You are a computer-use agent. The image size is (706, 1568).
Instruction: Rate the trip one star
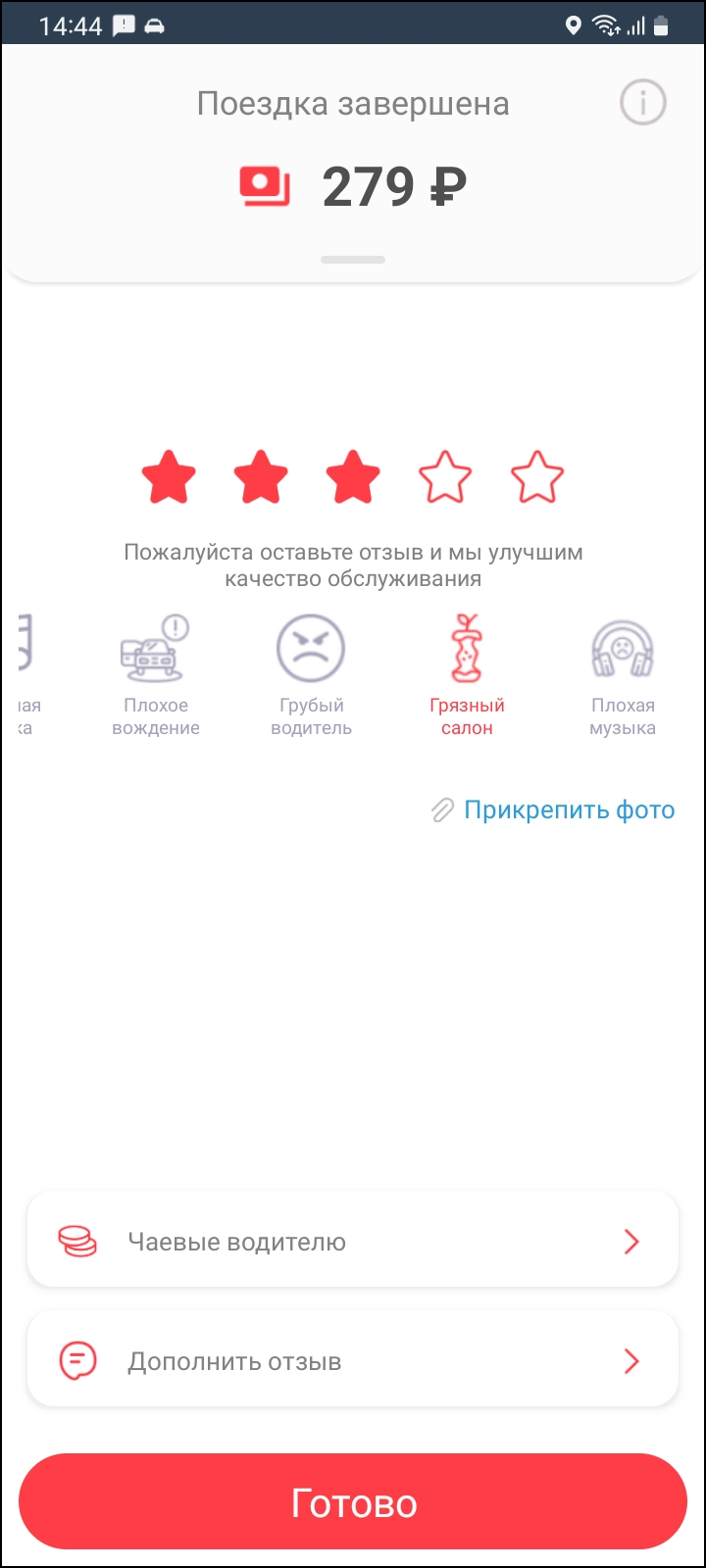click(169, 477)
